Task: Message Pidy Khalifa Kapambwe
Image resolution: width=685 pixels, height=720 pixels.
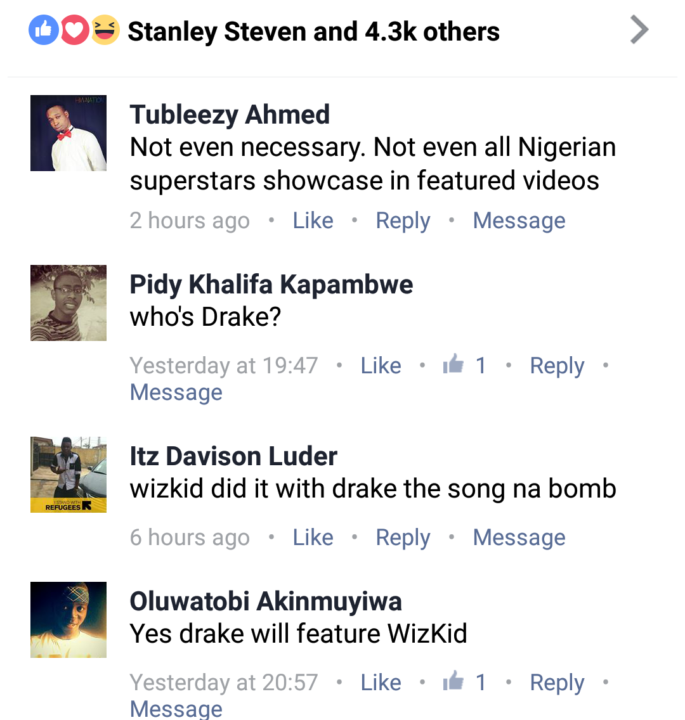Action: point(176,393)
